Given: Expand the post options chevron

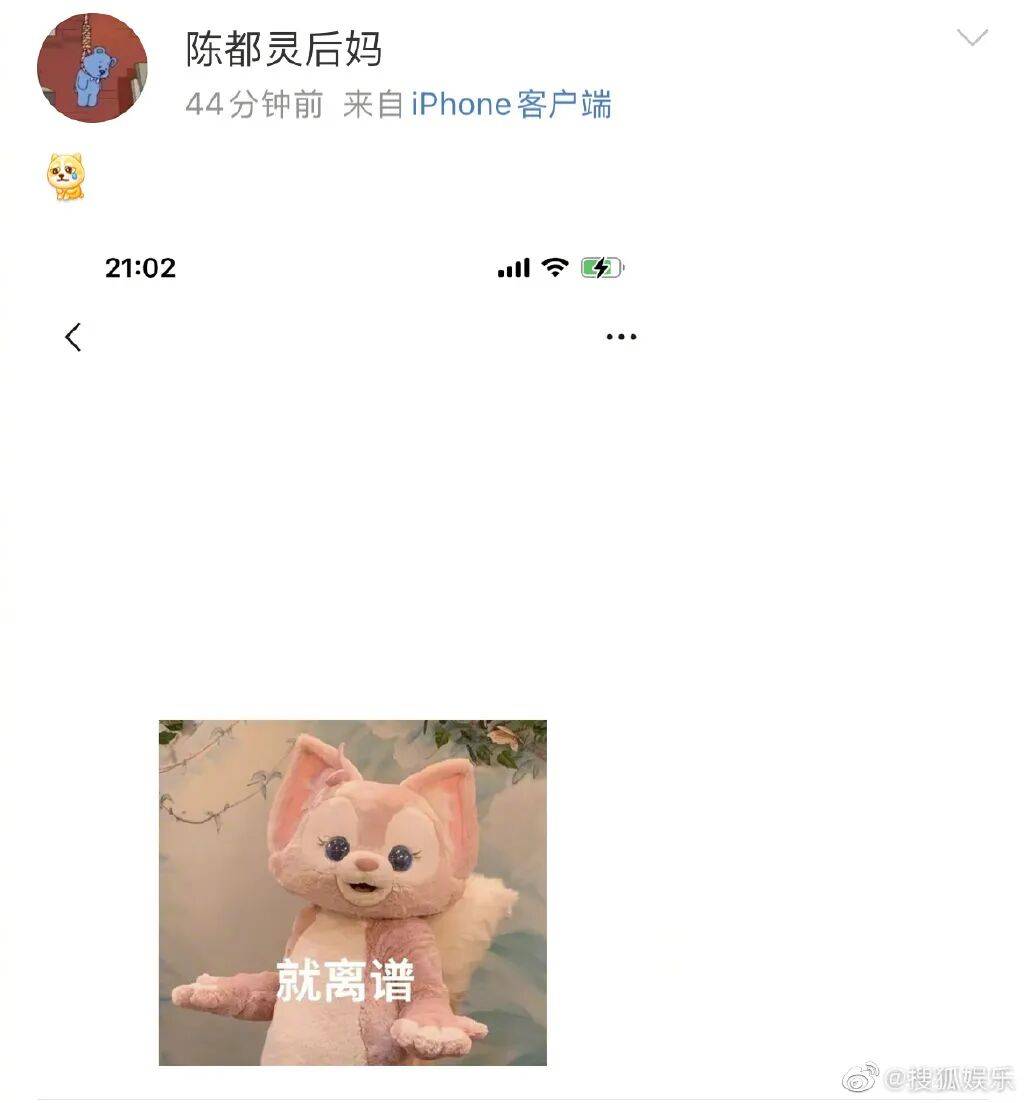Looking at the screenshot, I should point(971,39).
